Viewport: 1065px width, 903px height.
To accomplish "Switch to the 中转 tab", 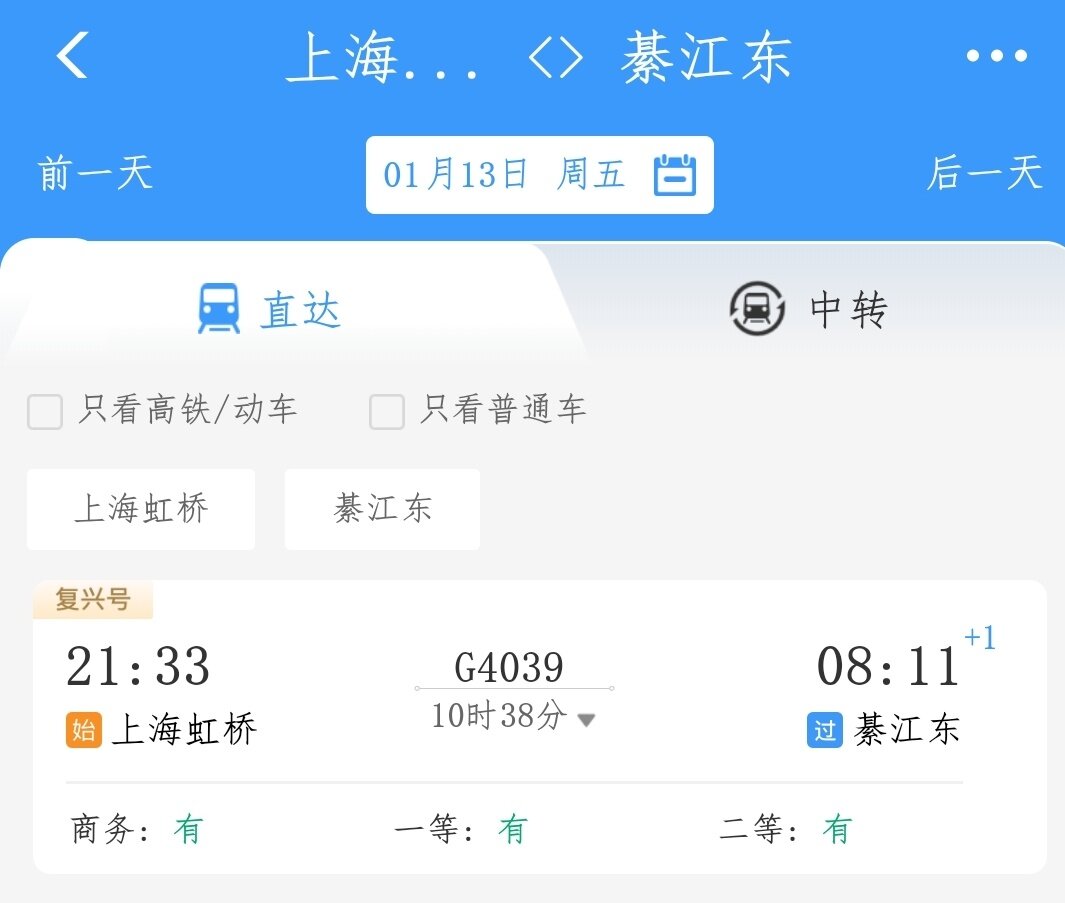I will pyautogui.click(x=808, y=309).
